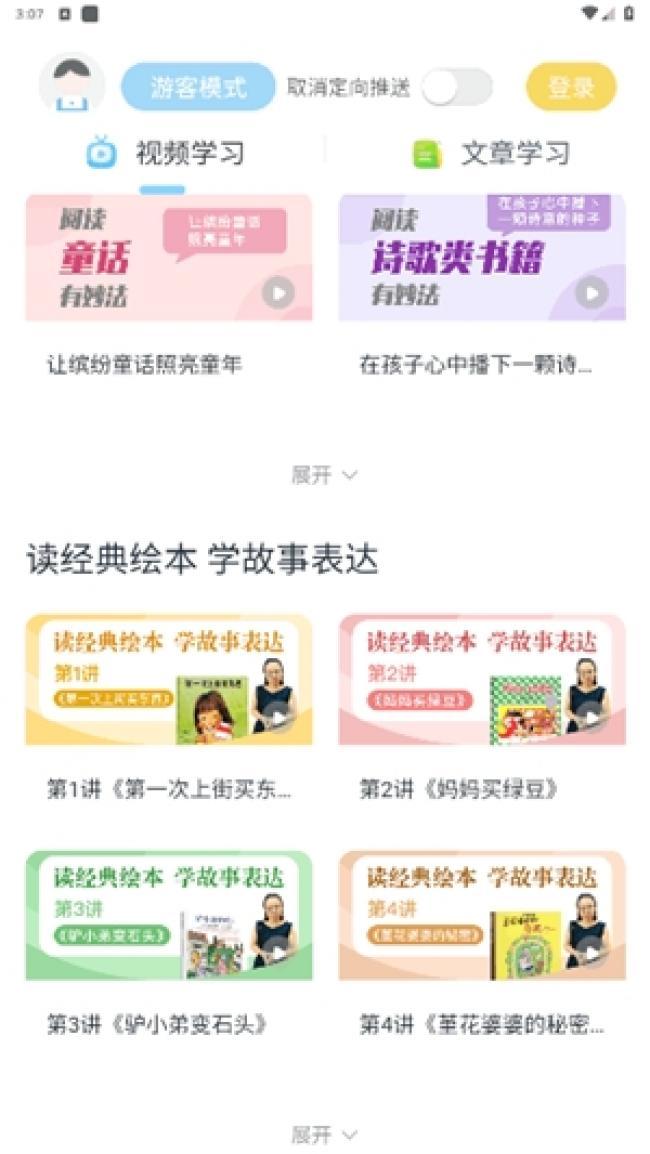Open the profile avatar
The width and height of the screenshot is (650, 1154).
71,83
